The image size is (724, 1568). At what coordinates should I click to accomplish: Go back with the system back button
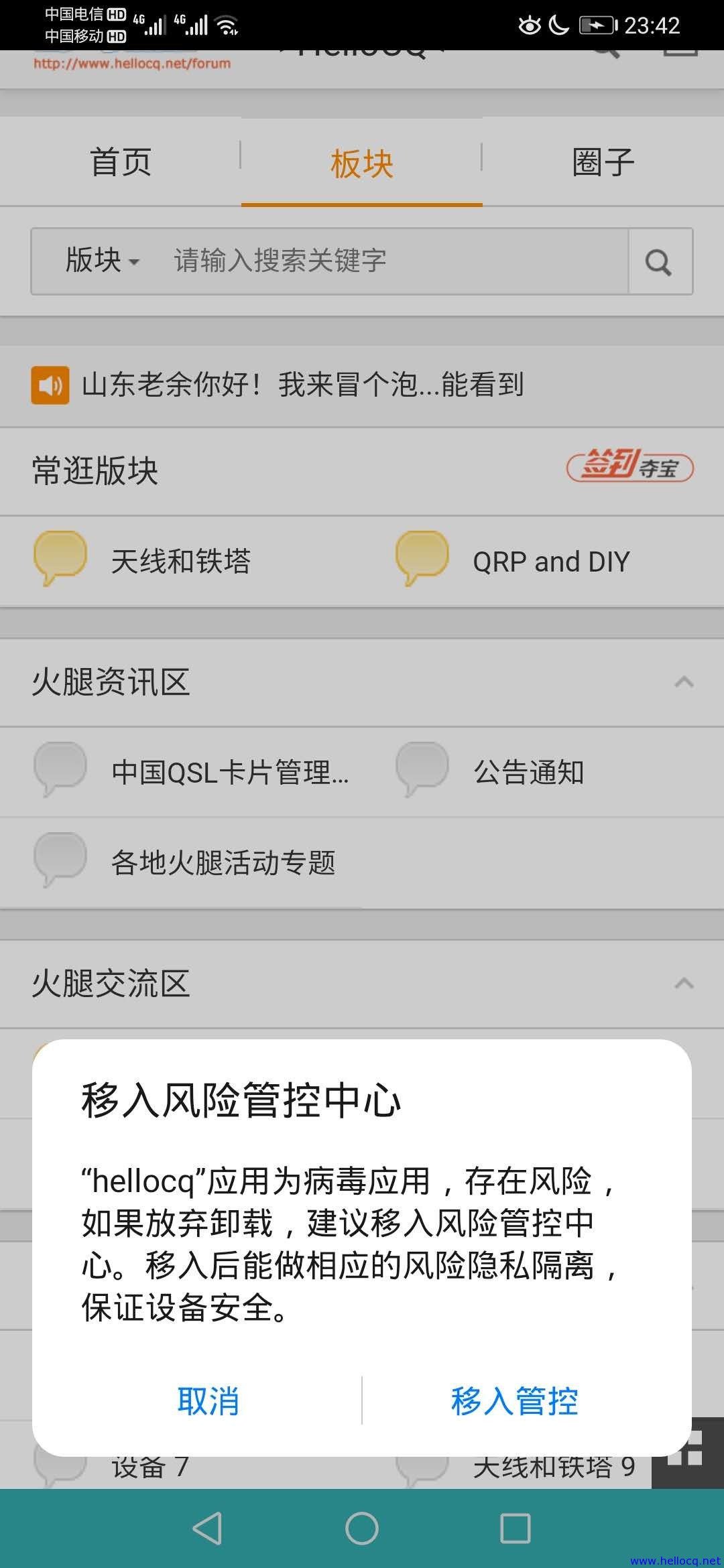point(207,1528)
